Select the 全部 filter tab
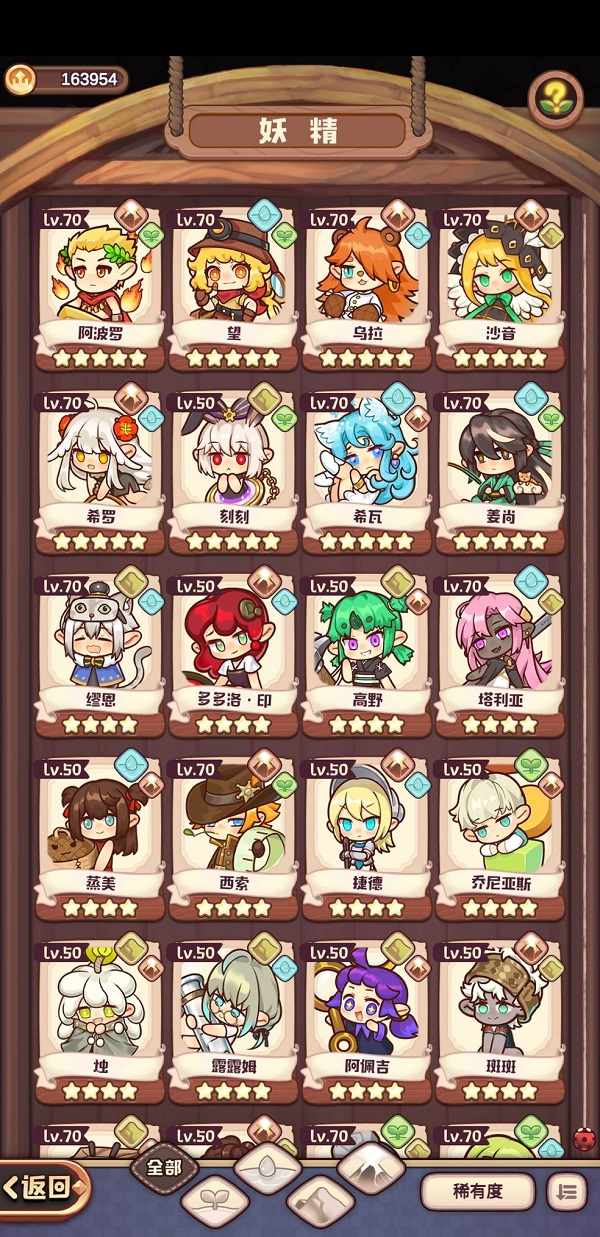This screenshot has width=600, height=1237. (163, 1167)
